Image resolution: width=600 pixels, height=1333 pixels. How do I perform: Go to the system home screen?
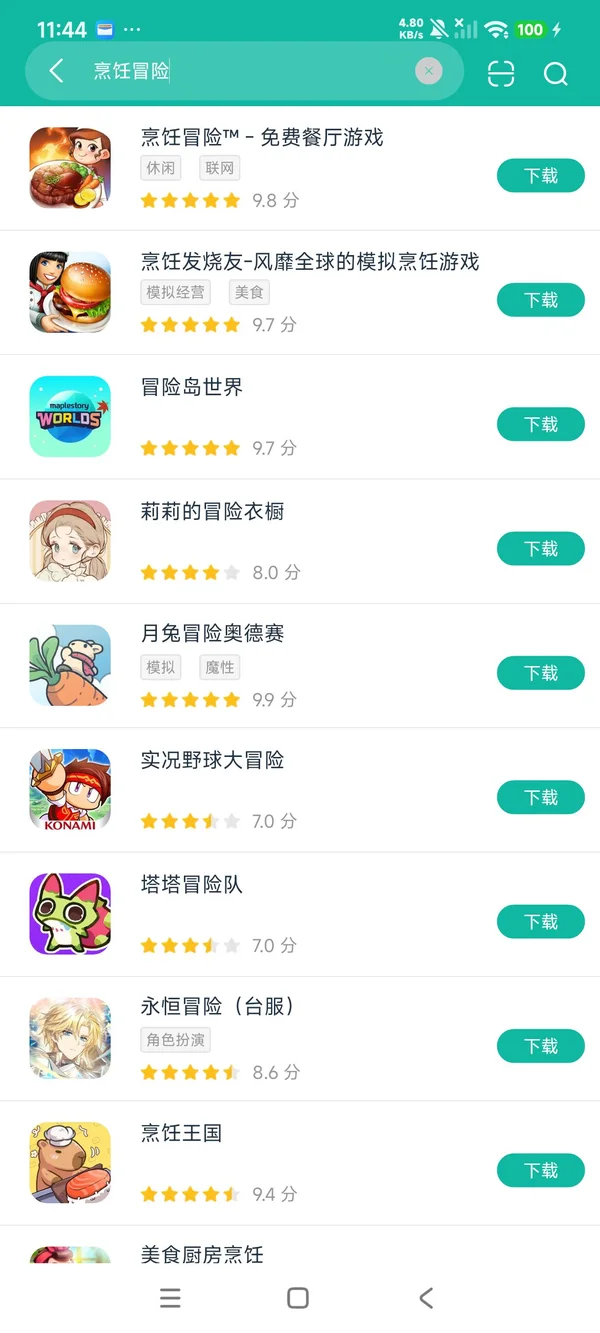[298, 1297]
